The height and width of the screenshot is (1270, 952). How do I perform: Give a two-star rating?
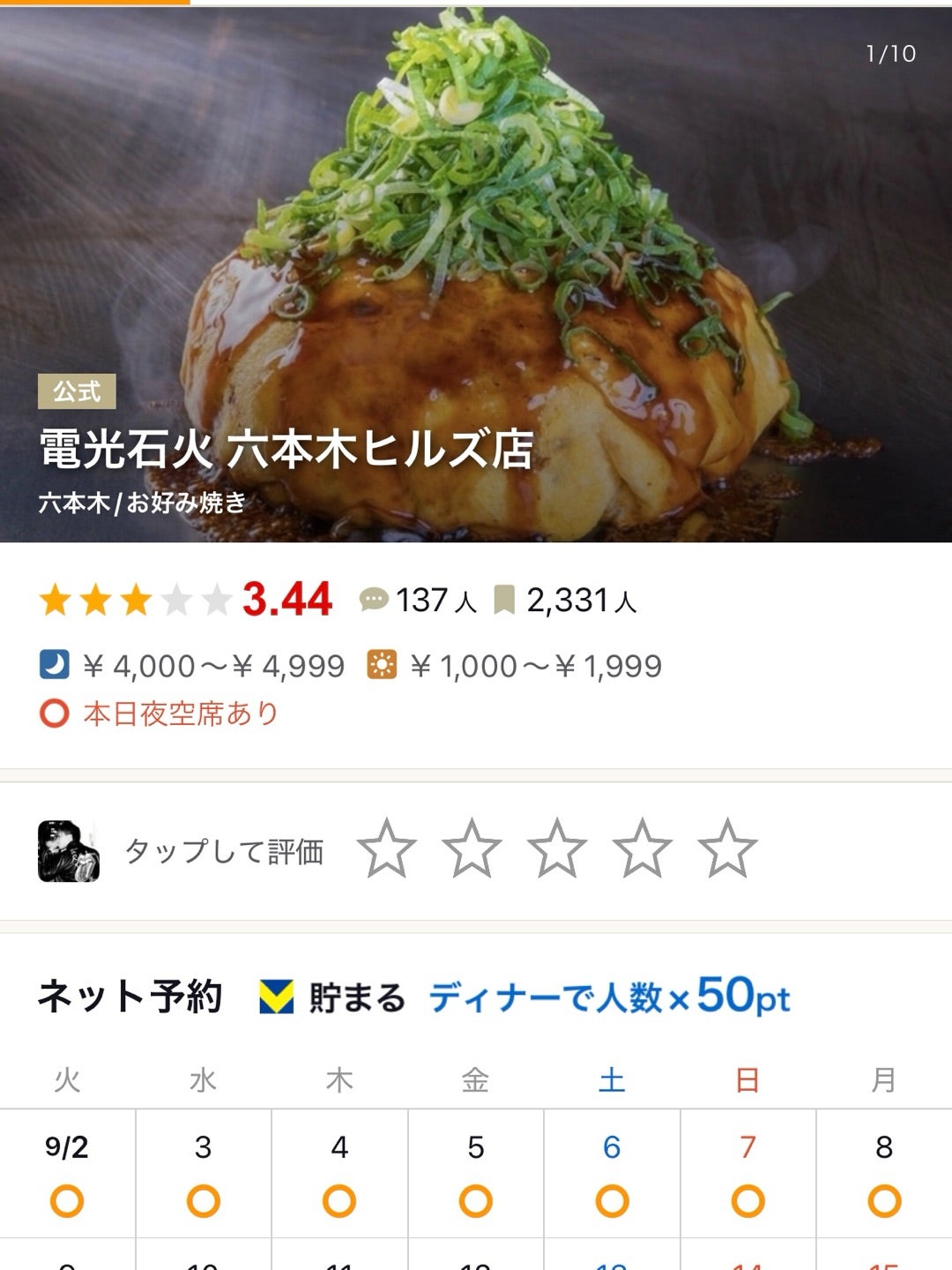pyautogui.click(x=472, y=849)
